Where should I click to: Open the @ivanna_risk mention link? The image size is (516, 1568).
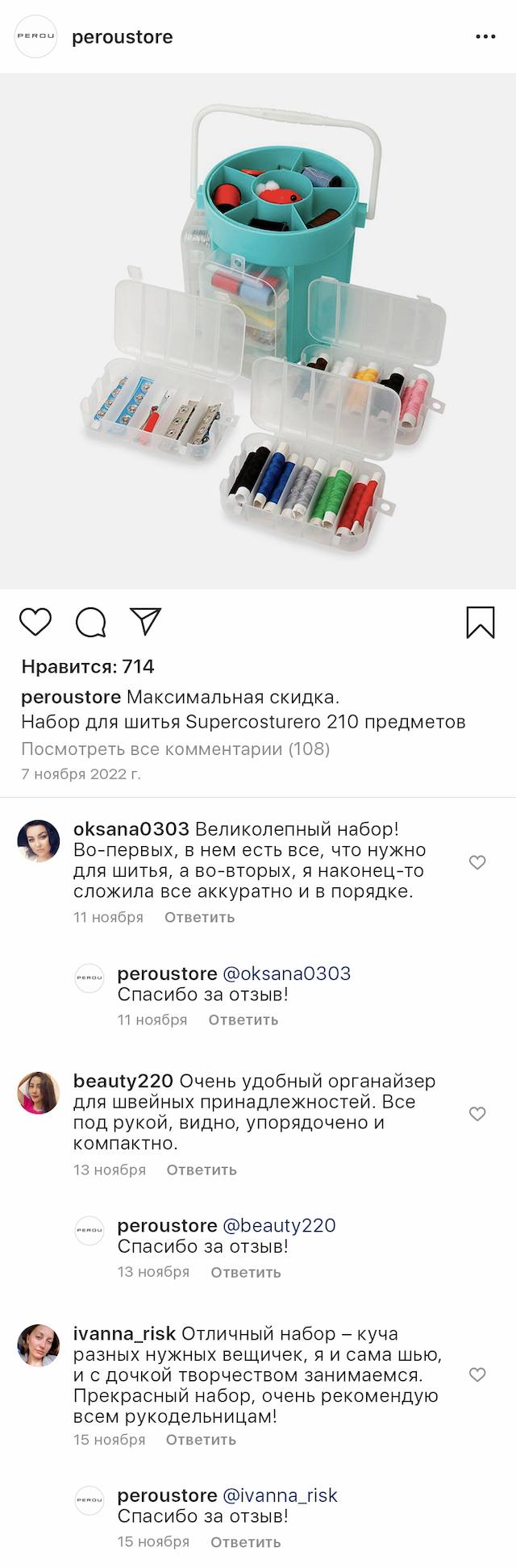(280, 1495)
